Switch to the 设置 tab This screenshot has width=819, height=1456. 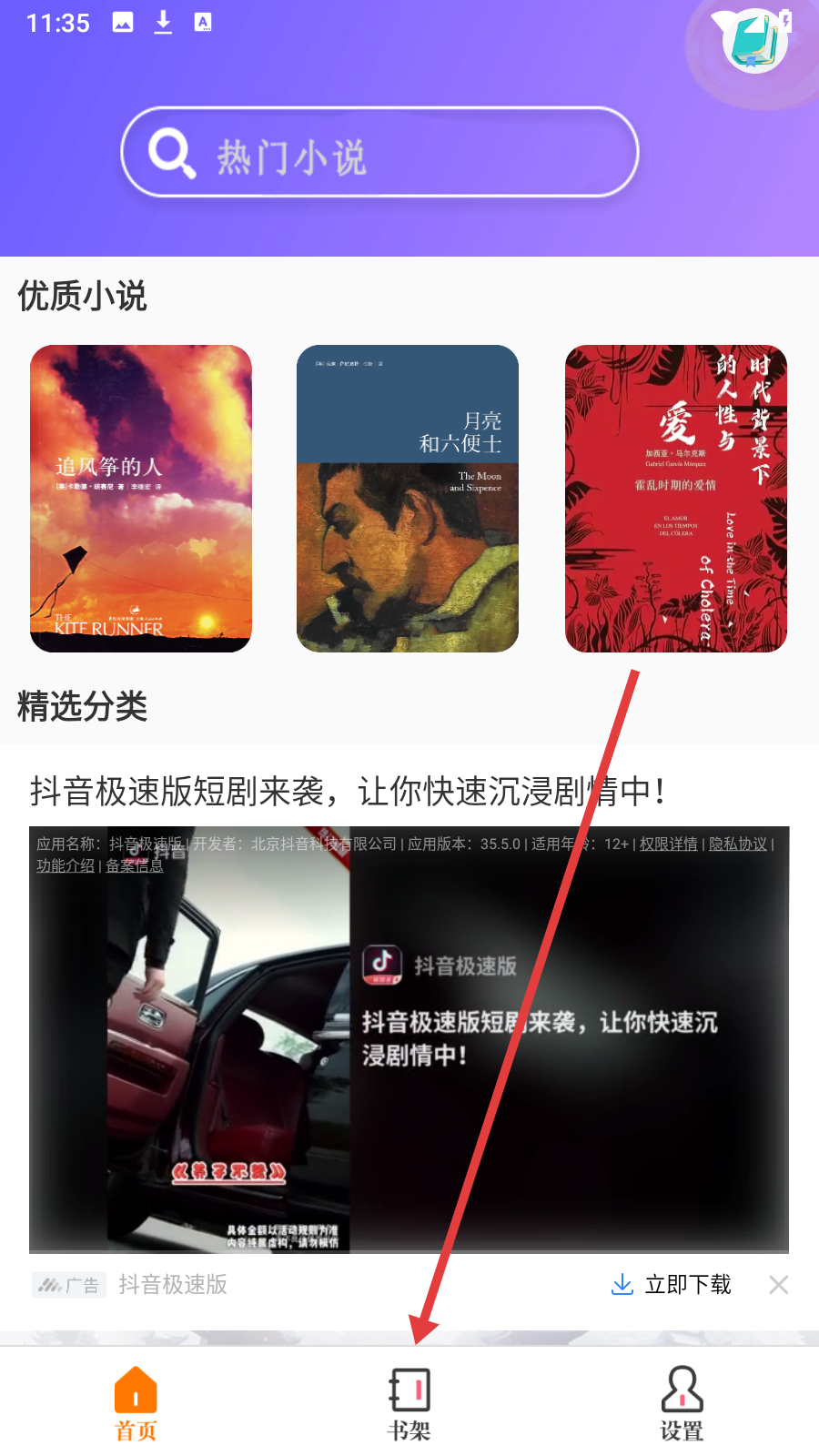(x=682, y=1404)
